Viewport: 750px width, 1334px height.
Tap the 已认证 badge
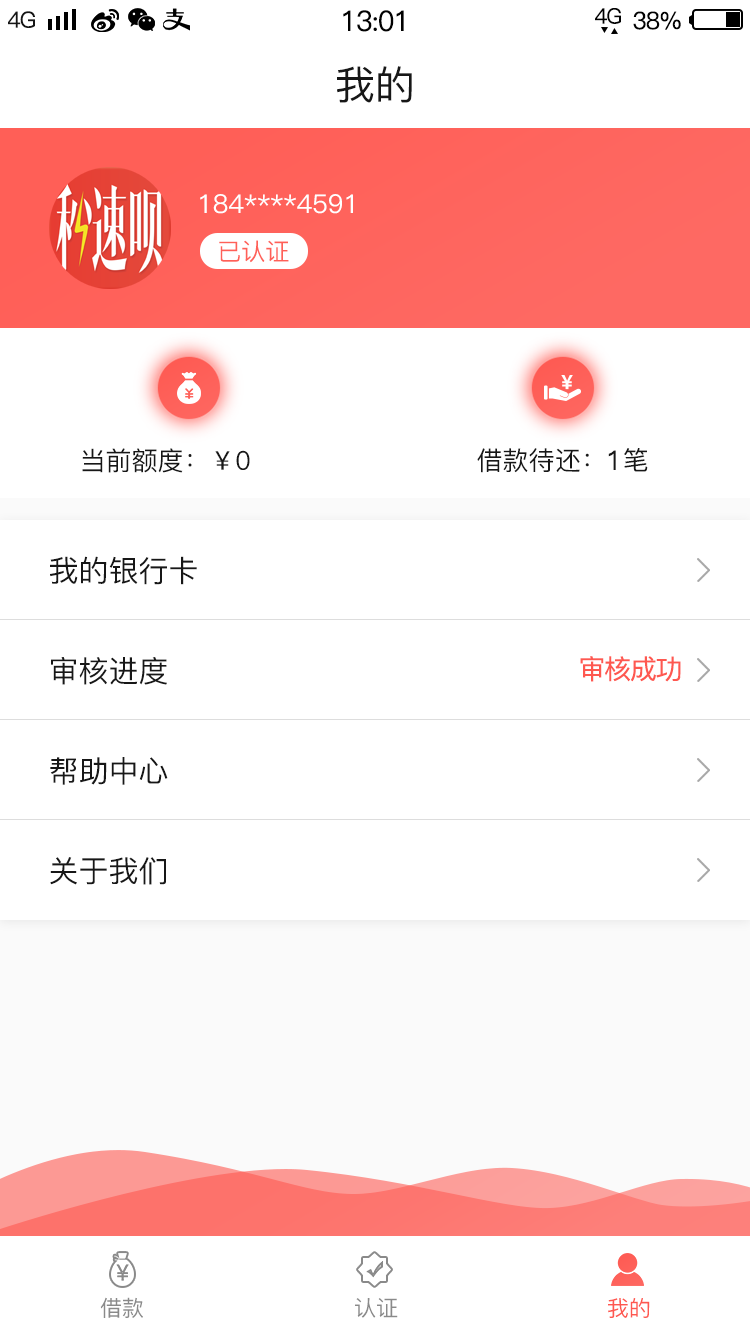[x=254, y=251]
